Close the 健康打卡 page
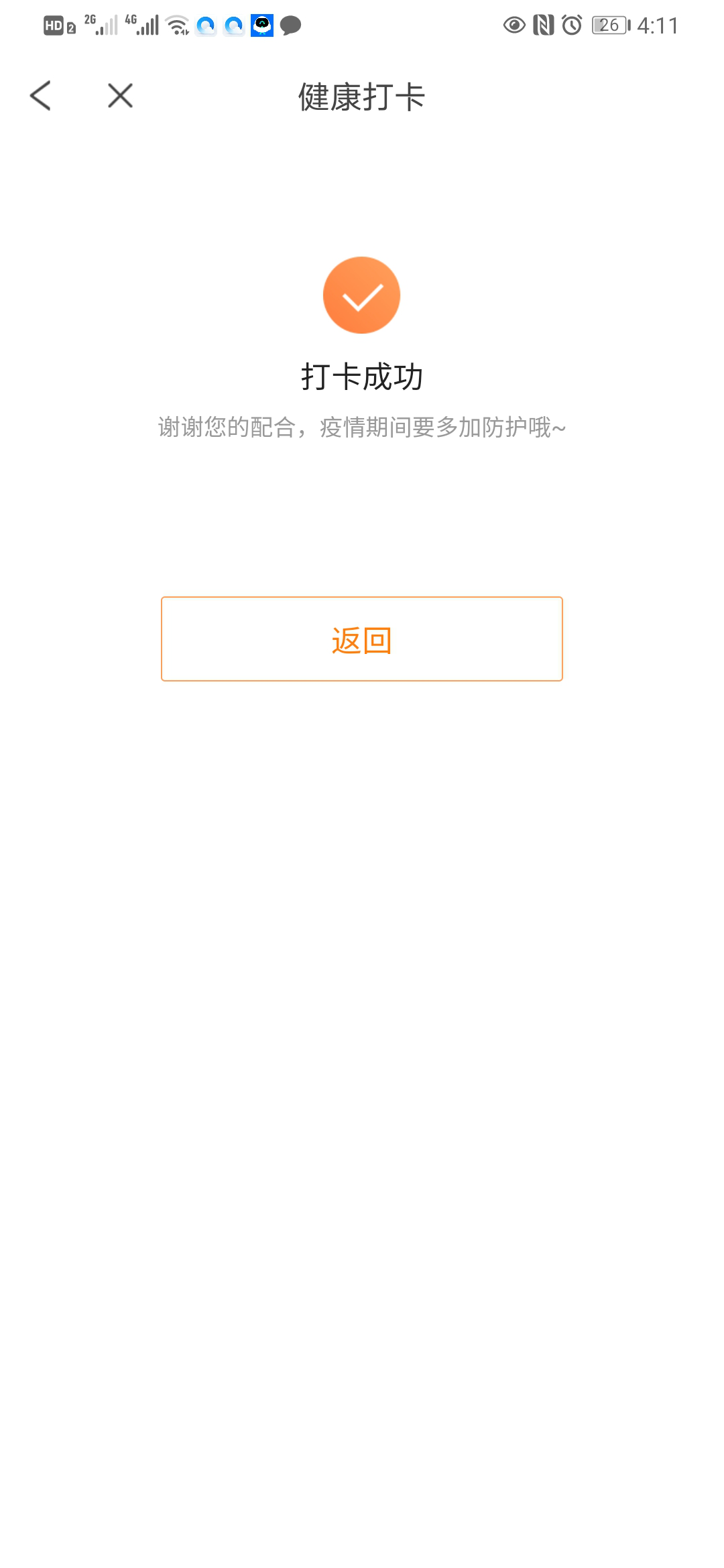 coord(121,96)
